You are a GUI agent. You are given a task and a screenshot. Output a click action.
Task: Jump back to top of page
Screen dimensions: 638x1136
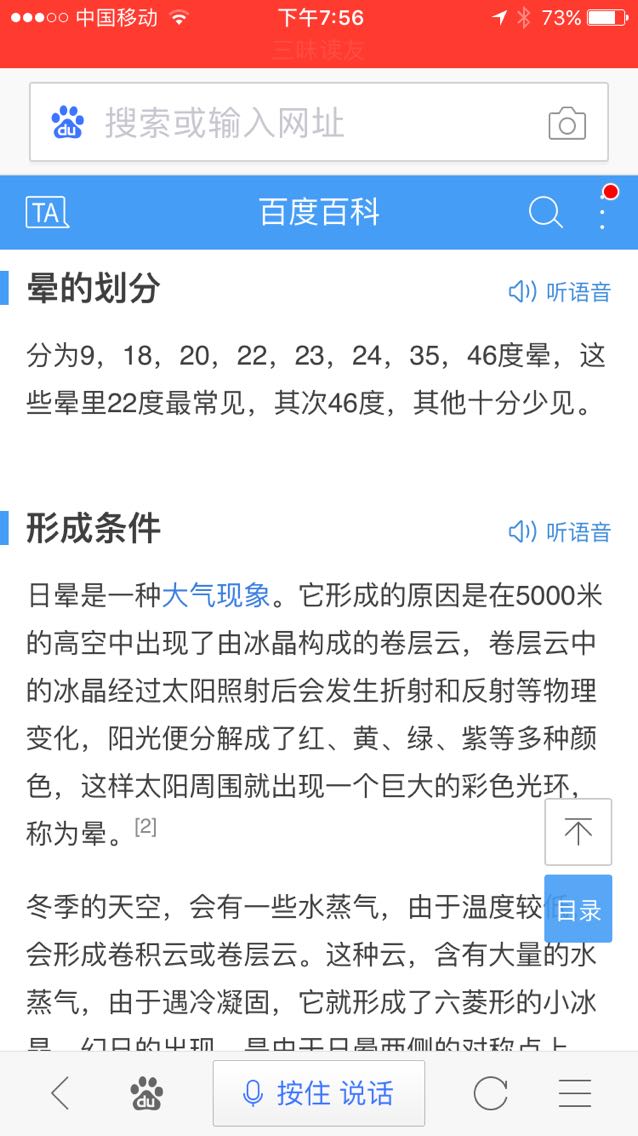pos(578,832)
